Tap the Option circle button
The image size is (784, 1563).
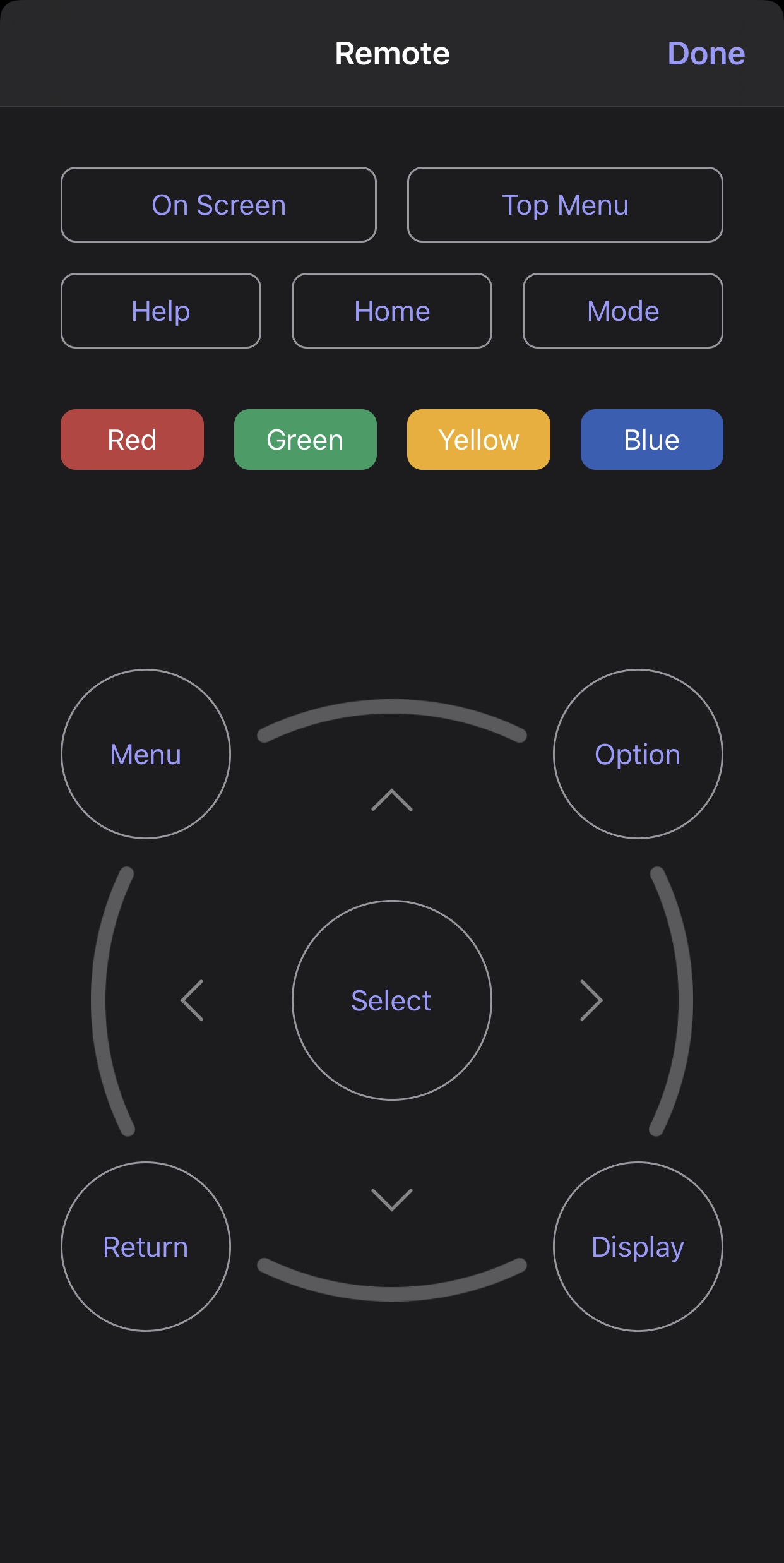[638, 754]
